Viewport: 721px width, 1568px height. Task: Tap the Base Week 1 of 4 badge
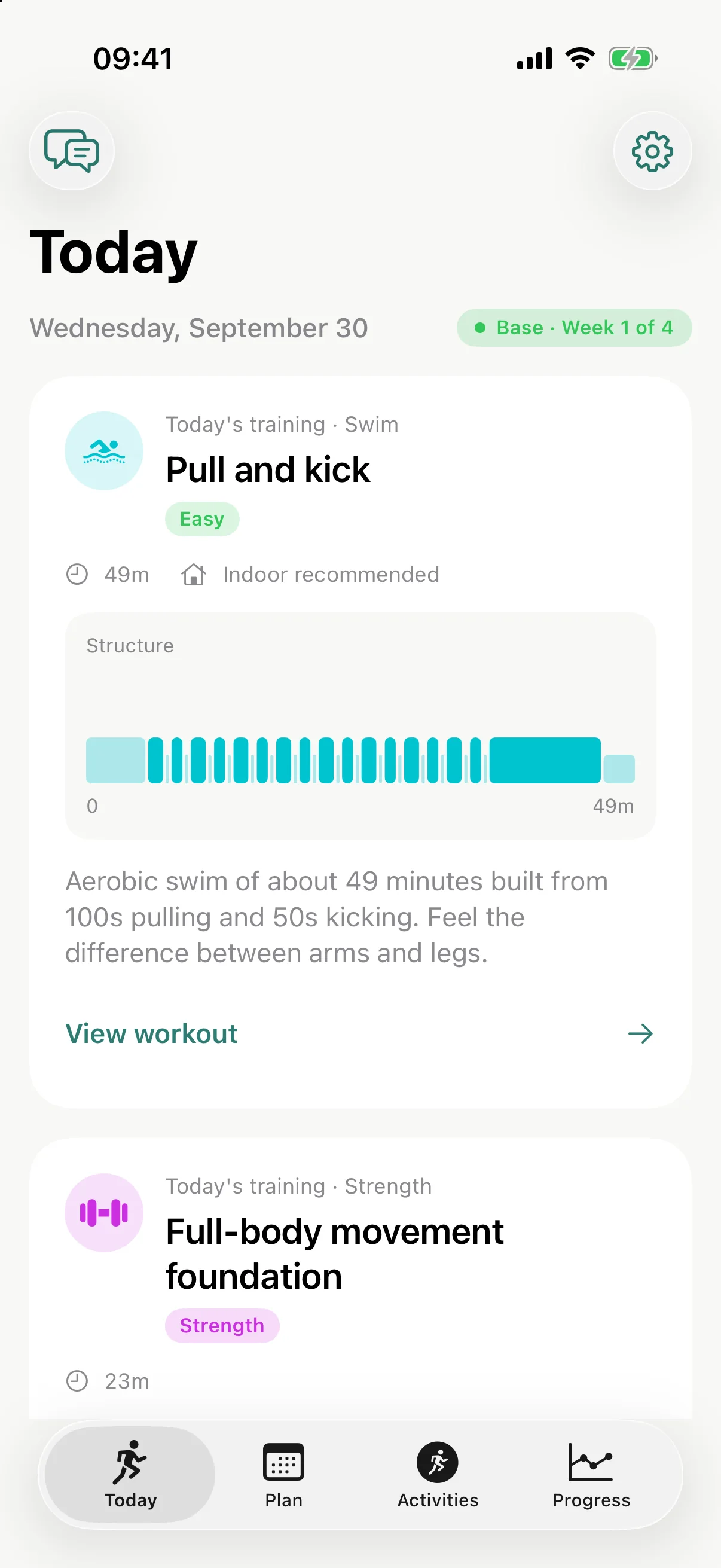coord(574,328)
